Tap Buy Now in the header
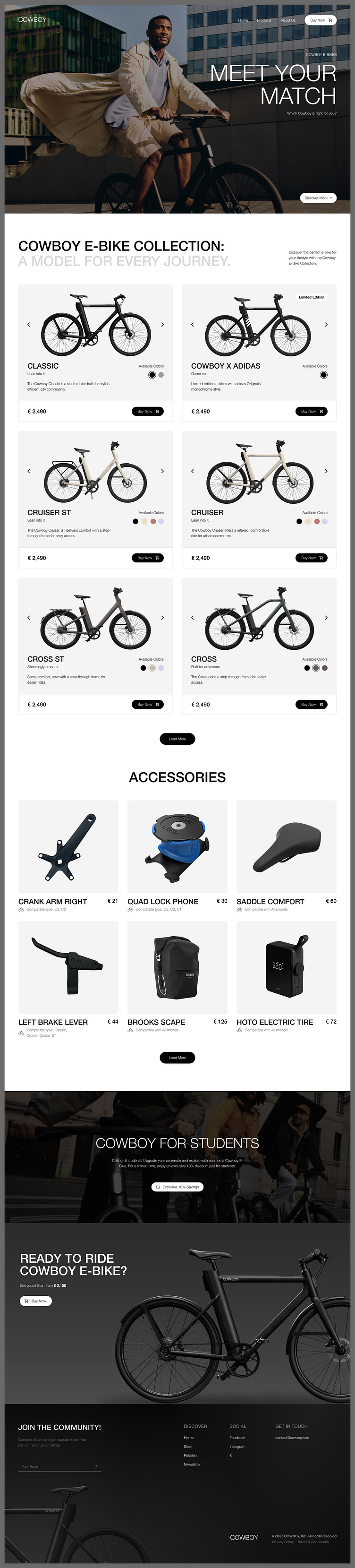Screen dimensions: 355x1568 tap(321, 20)
